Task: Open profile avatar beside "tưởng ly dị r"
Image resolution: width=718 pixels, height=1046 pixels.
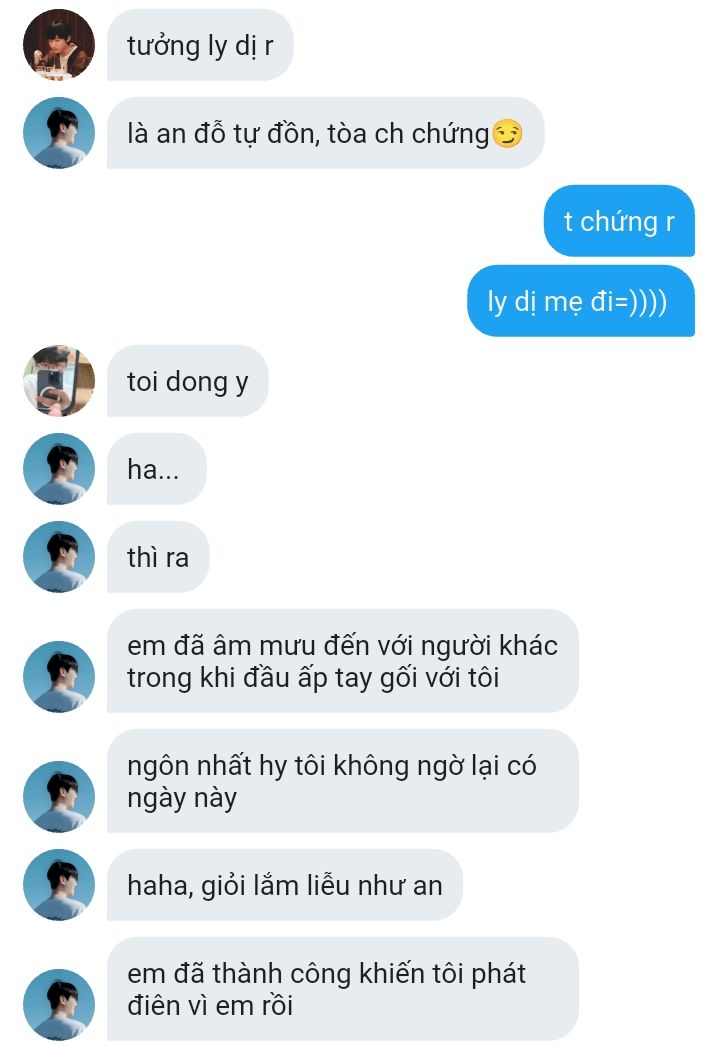Action: [59, 44]
